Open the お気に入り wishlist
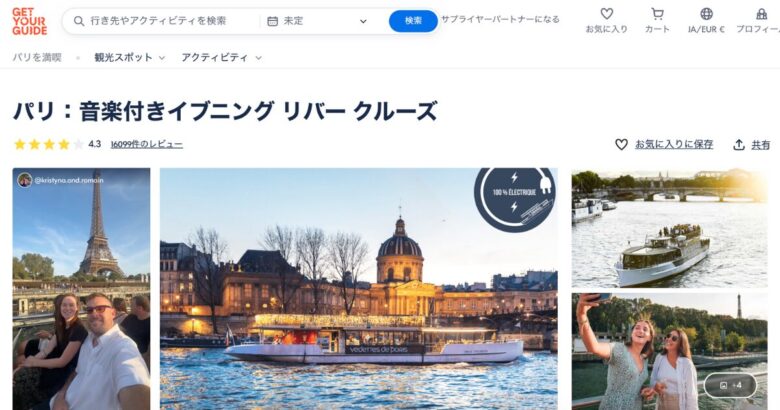 pyautogui.click(x=606, y=21)
